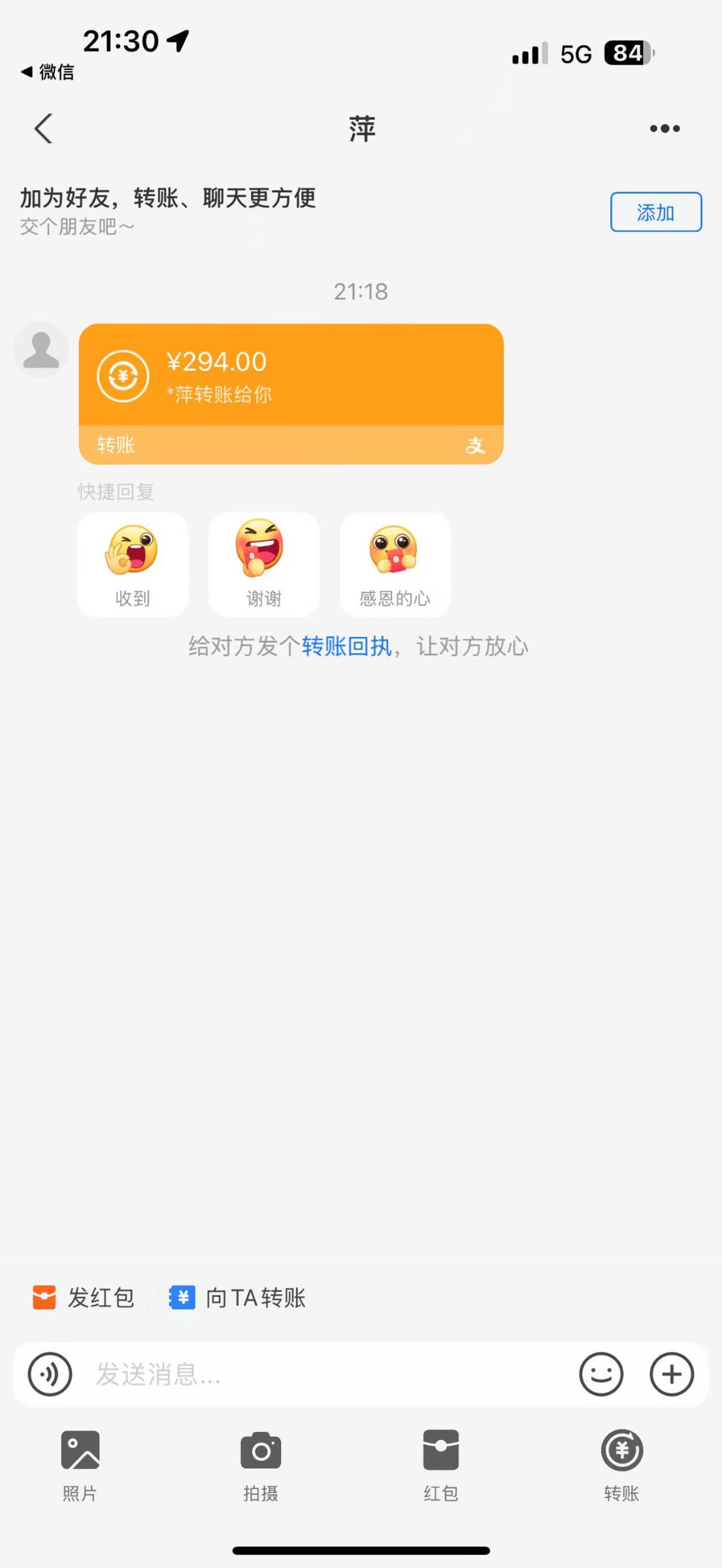Open the emoji picker
This screenshot has height=1568, width=722.
pyautogui.click(x=601, y=1374)
